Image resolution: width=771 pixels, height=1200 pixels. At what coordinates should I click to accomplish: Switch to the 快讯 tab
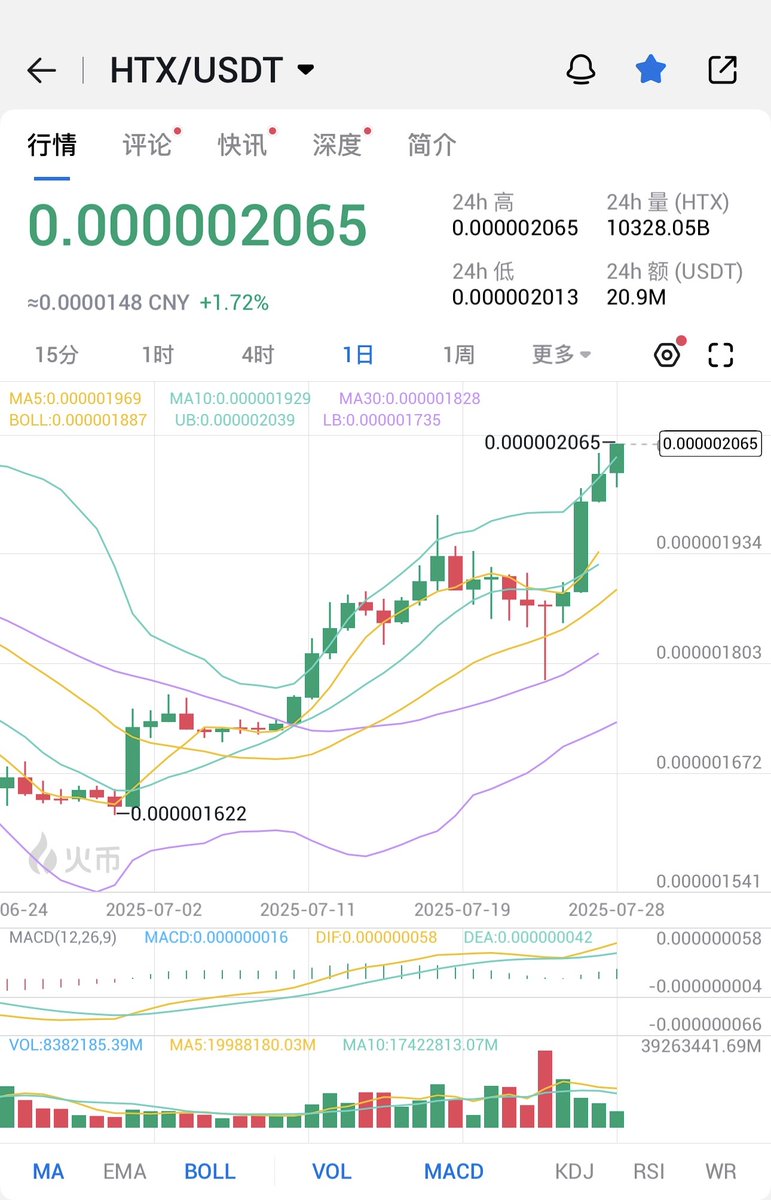[243, 145]
